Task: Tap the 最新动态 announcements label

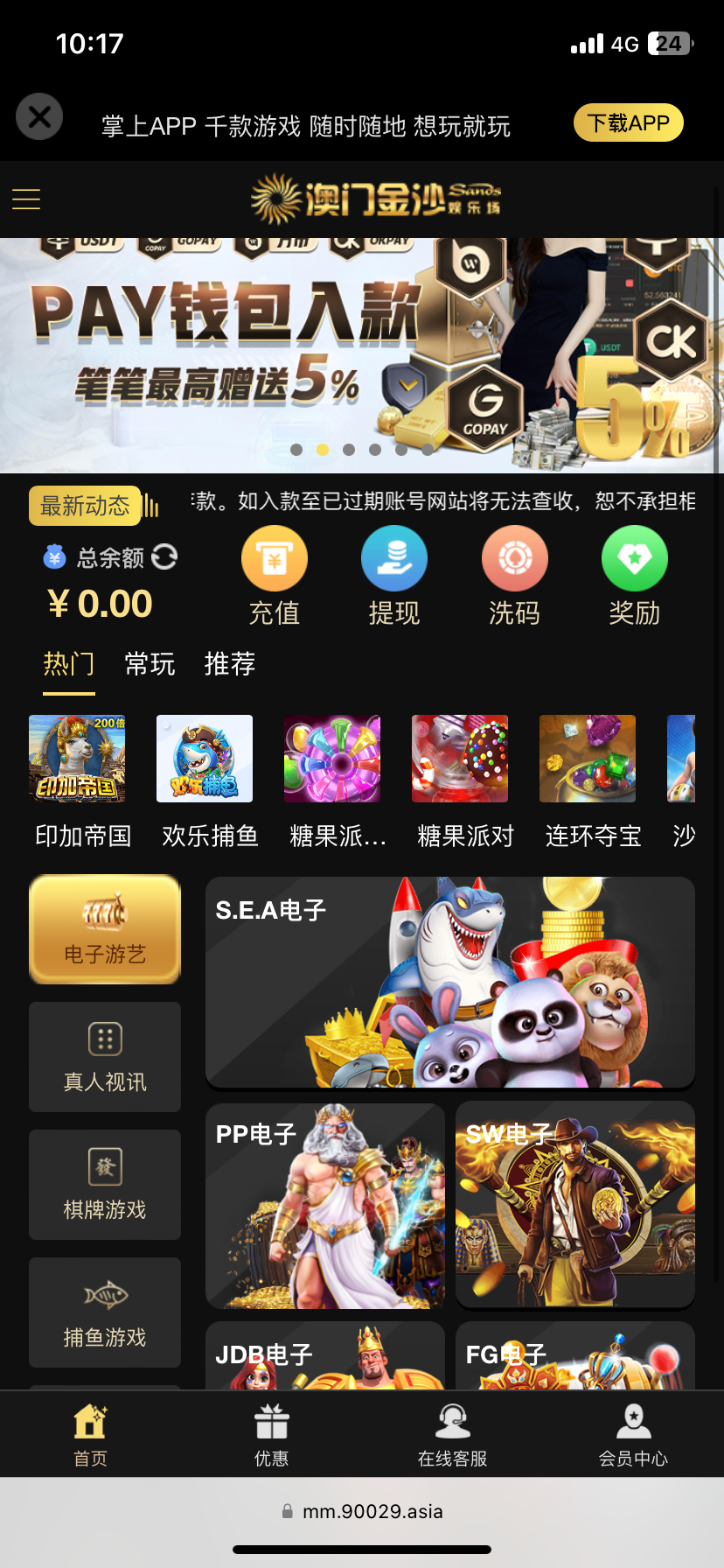Action: point(85,506)
